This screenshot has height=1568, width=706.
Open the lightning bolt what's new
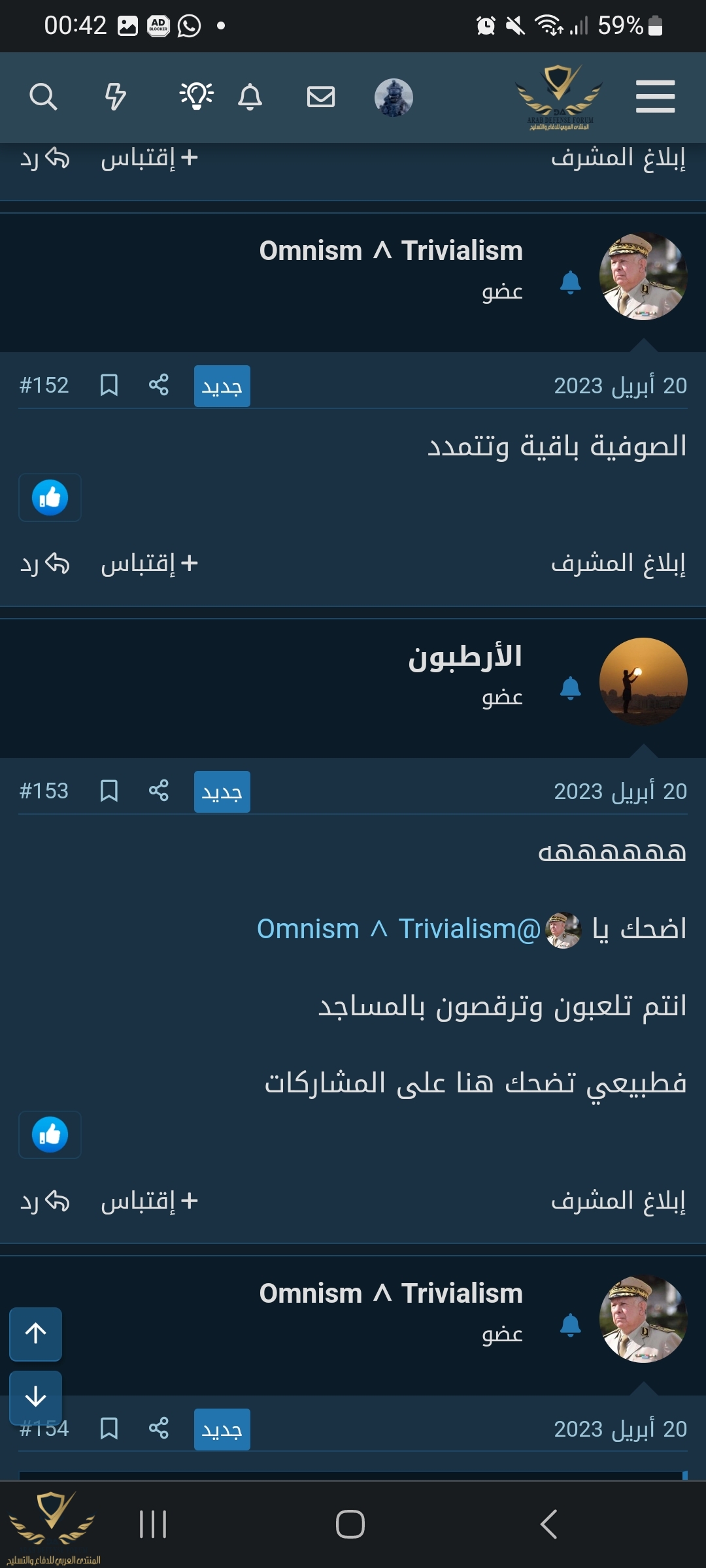coord(116,97)
